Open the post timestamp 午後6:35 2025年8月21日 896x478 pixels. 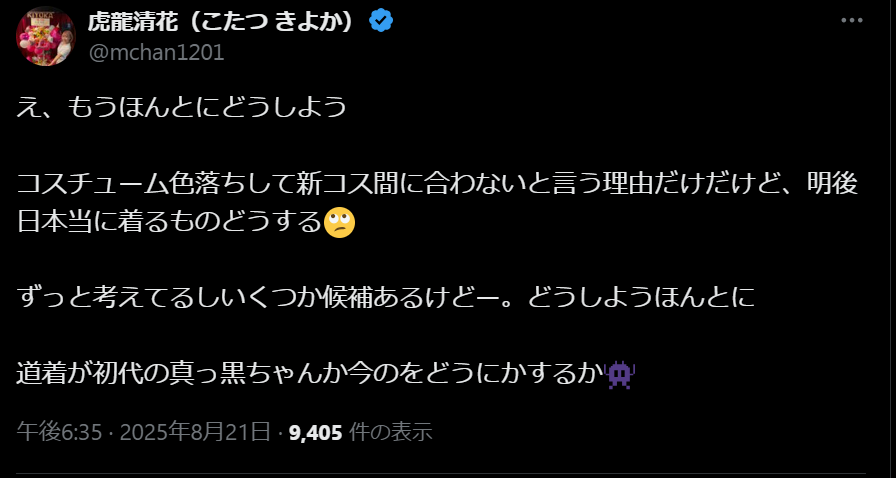[x=144, y=432]
